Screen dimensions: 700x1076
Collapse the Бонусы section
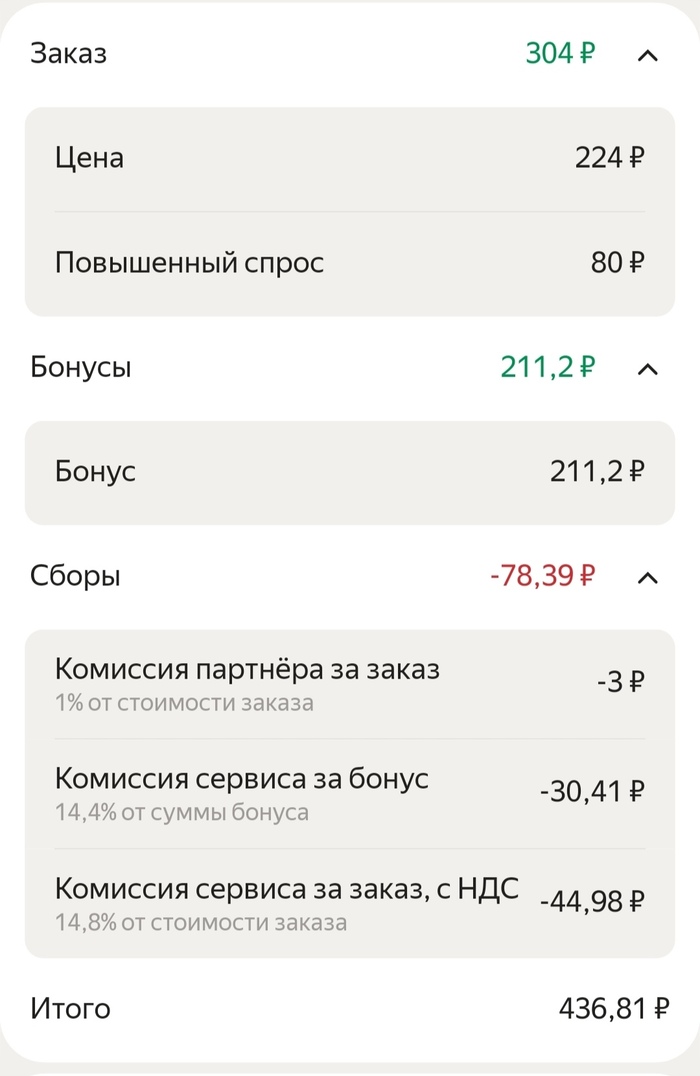647,369
